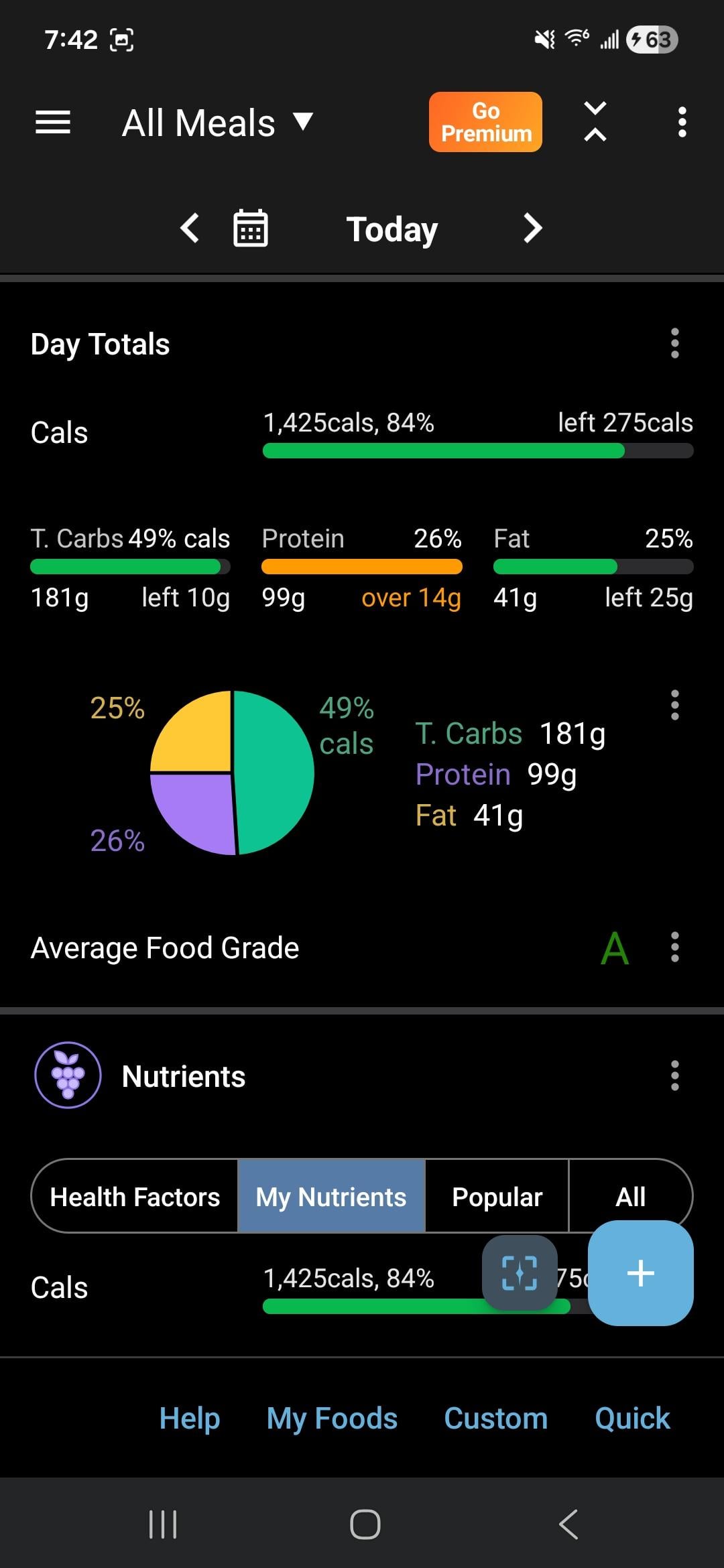Open the My Foods link
This screenshot has height=1568, width=724.
[x=332, y=1419]
